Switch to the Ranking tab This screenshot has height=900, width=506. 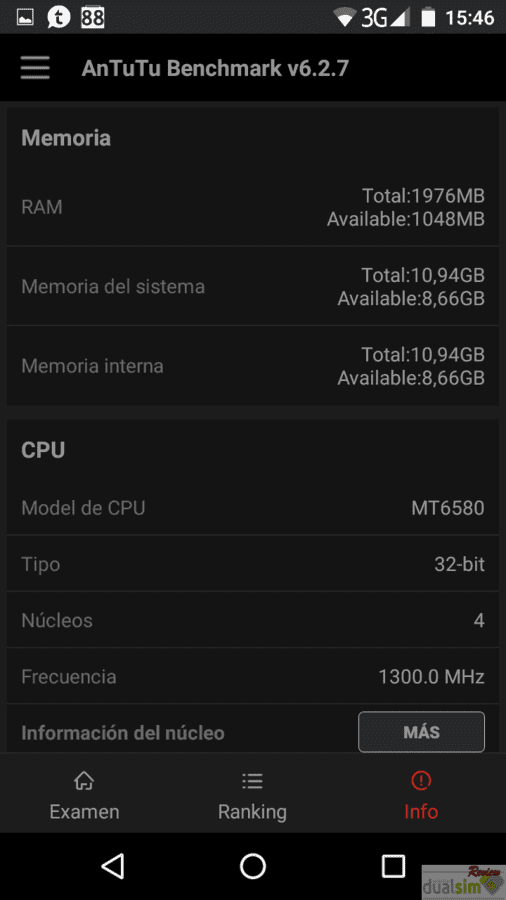tap(252, 795)
